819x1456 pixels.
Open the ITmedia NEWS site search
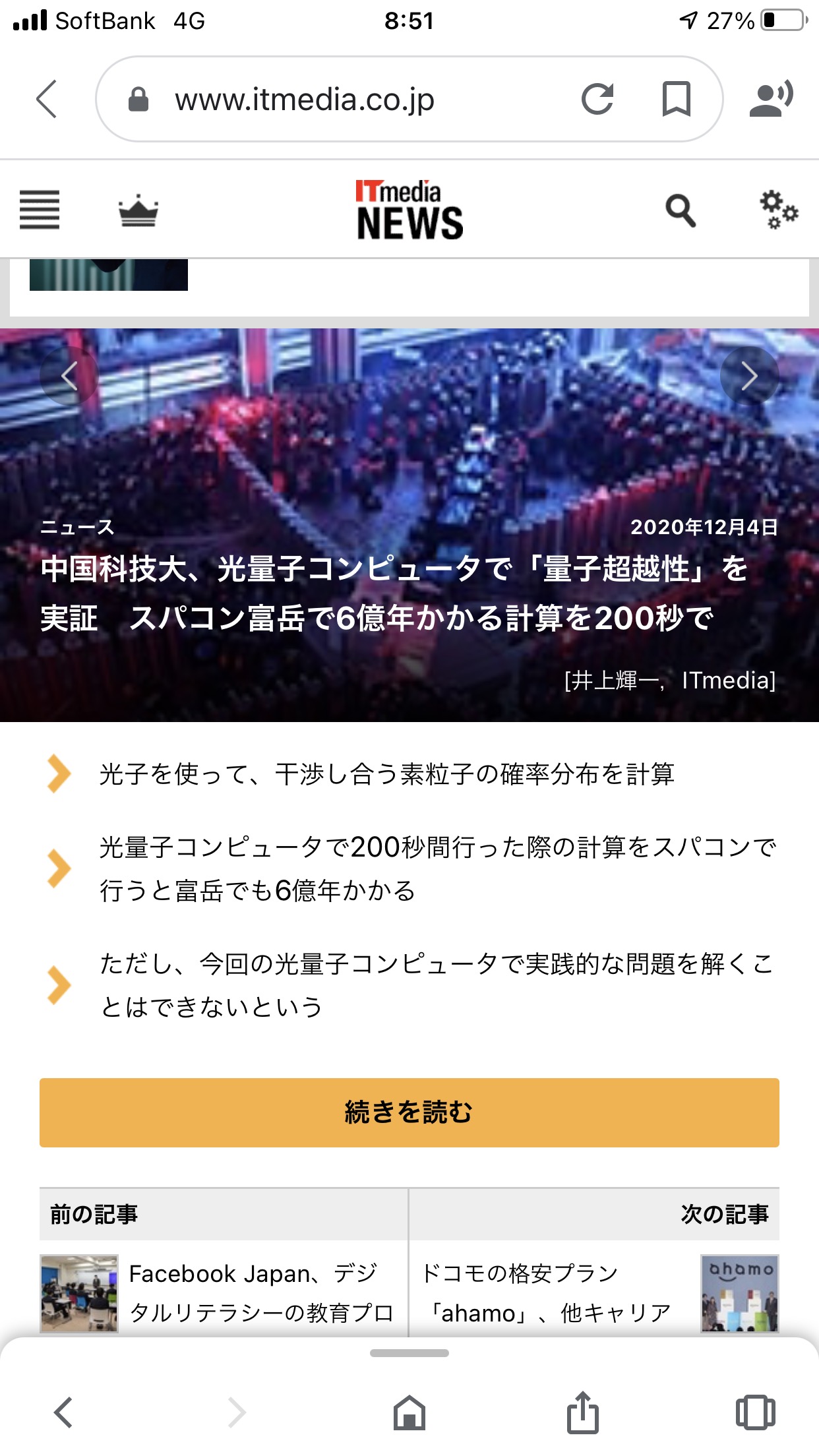click(680, 211)
